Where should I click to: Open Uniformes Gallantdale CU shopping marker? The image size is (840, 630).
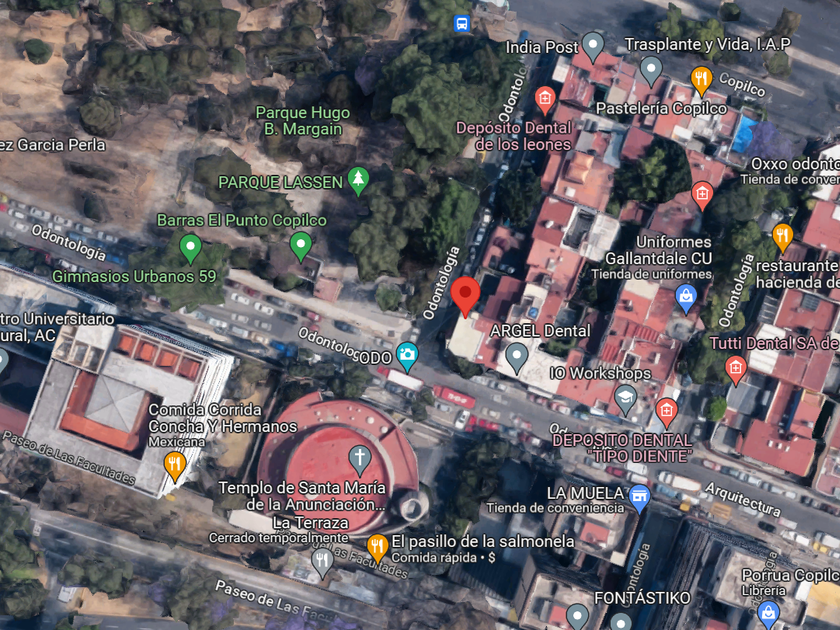(686, 299)
